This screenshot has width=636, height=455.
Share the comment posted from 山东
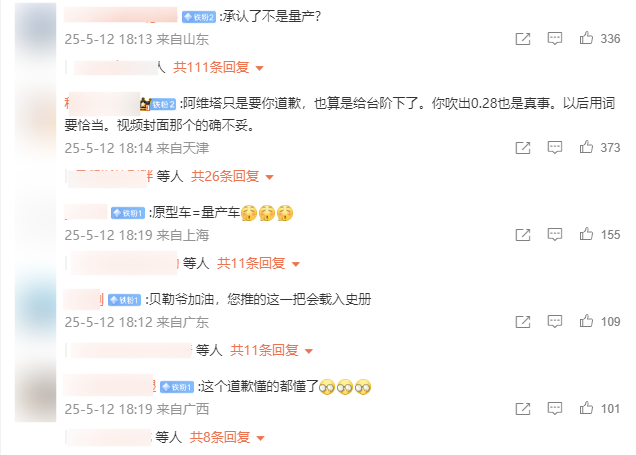click(x=522, y=39)
